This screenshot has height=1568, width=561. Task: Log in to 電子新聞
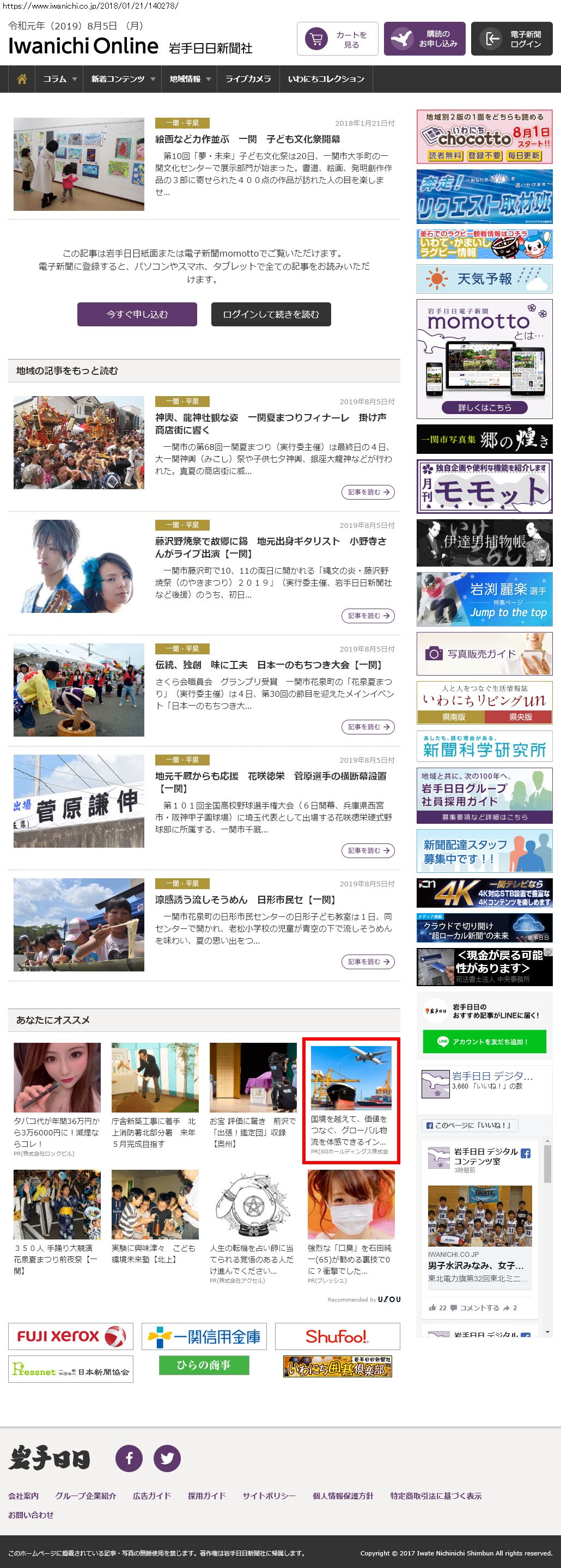(x=512, y=40)
